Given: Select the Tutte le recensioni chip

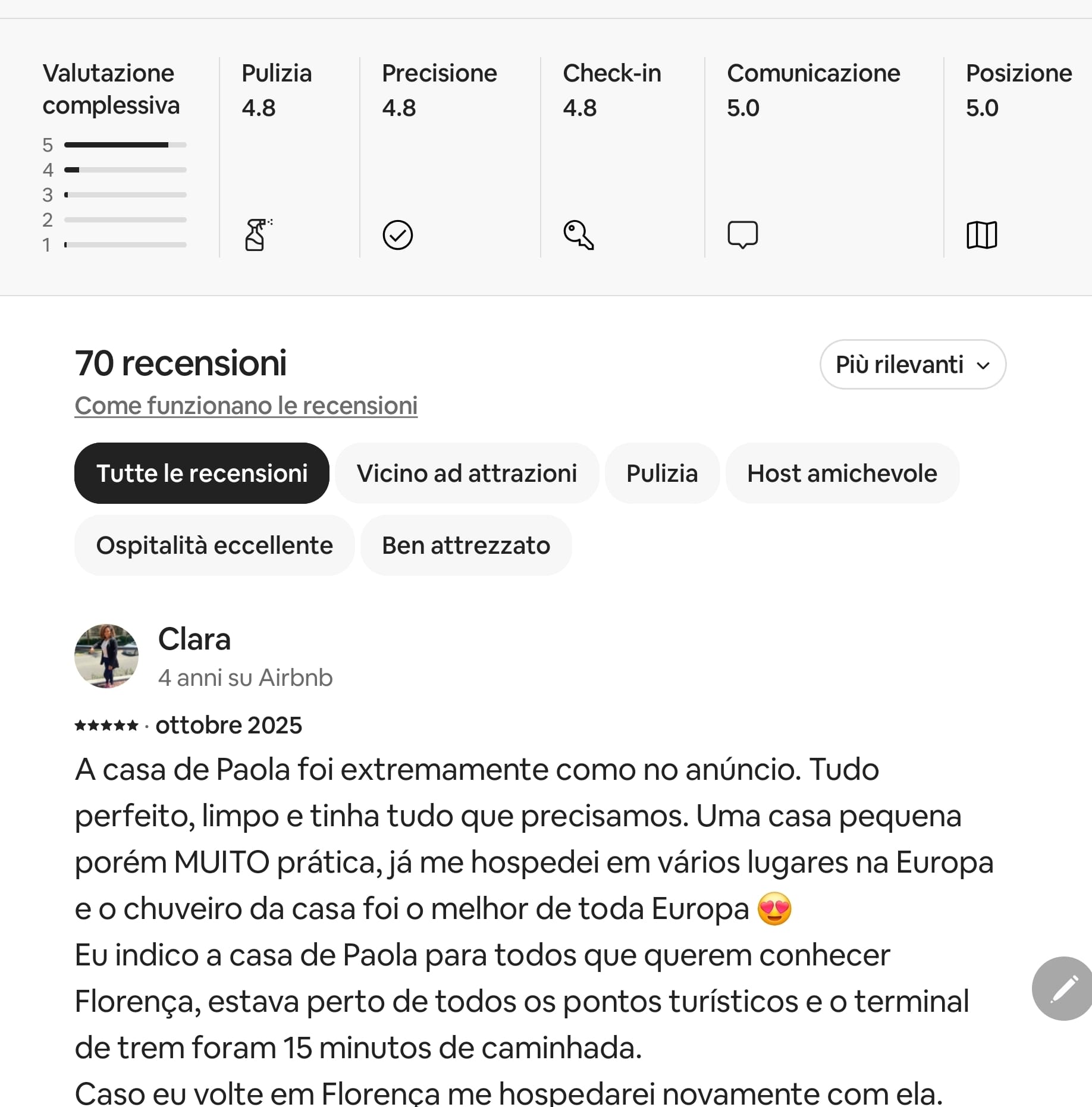Looking at the screenshot, I should [202, 473].
